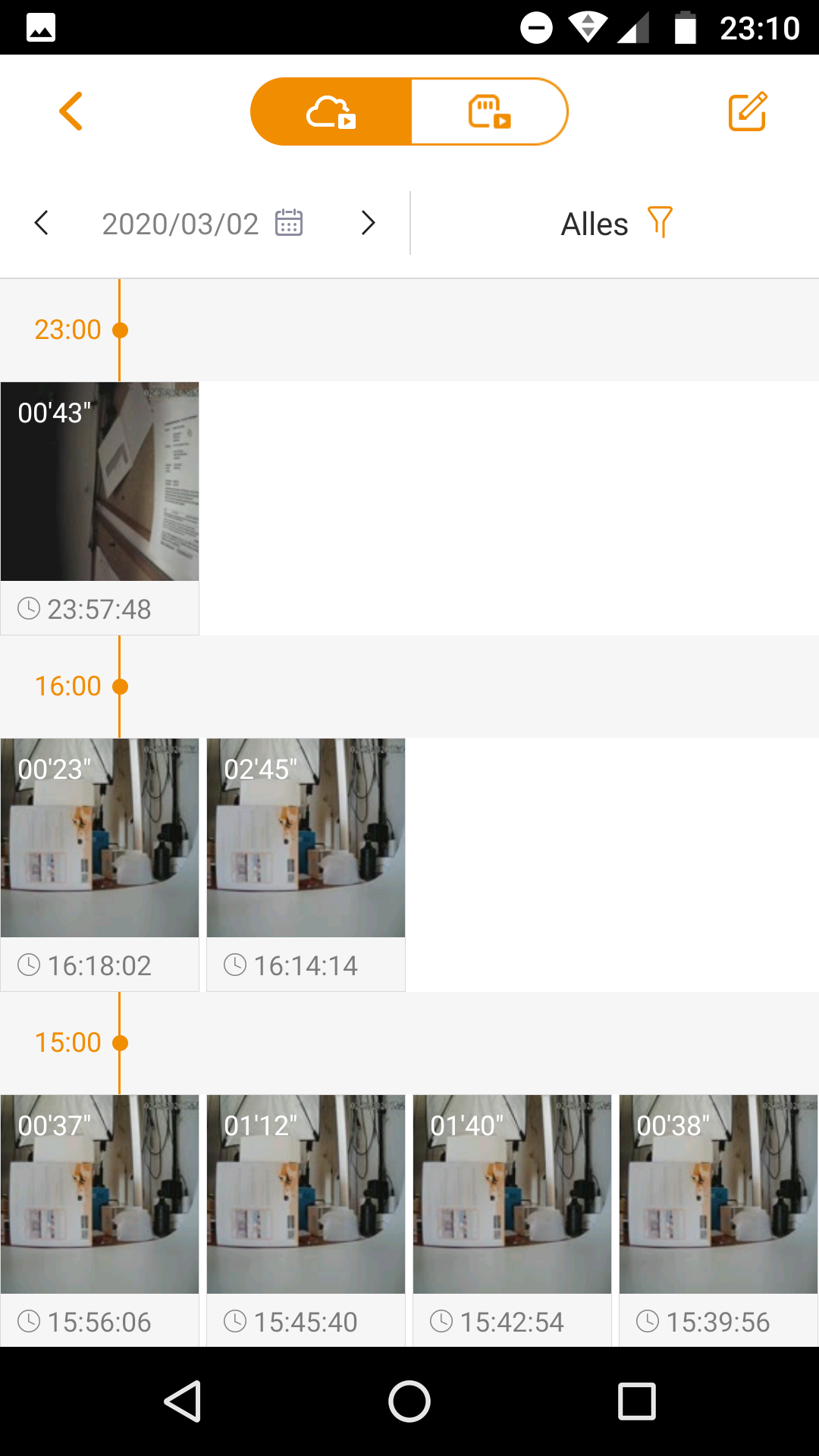Open the edit mode icon
819x1456 pixels.
[748, 111]
